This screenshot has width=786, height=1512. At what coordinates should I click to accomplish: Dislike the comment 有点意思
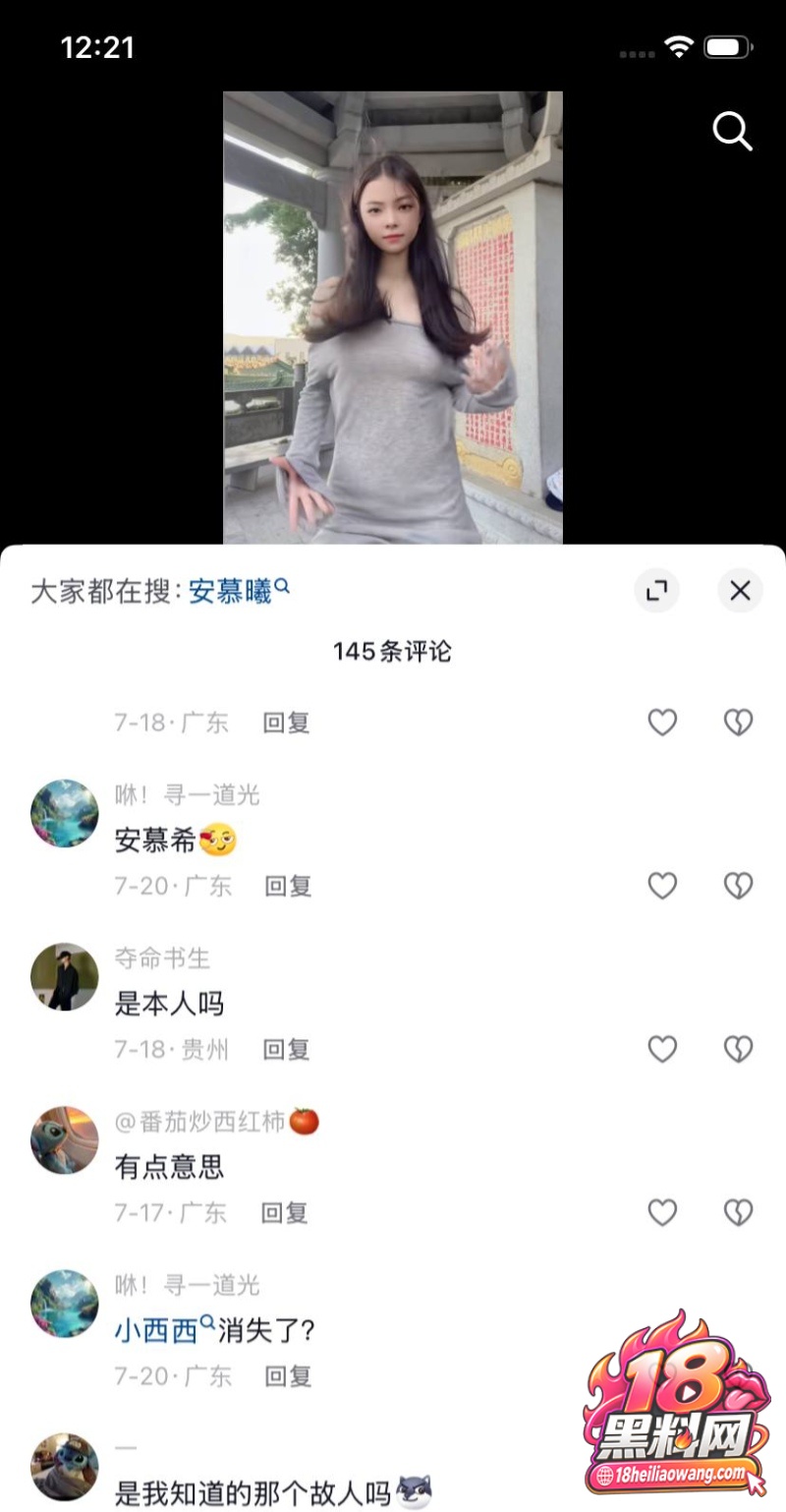pyautogui.click(x=738, y=1212)
